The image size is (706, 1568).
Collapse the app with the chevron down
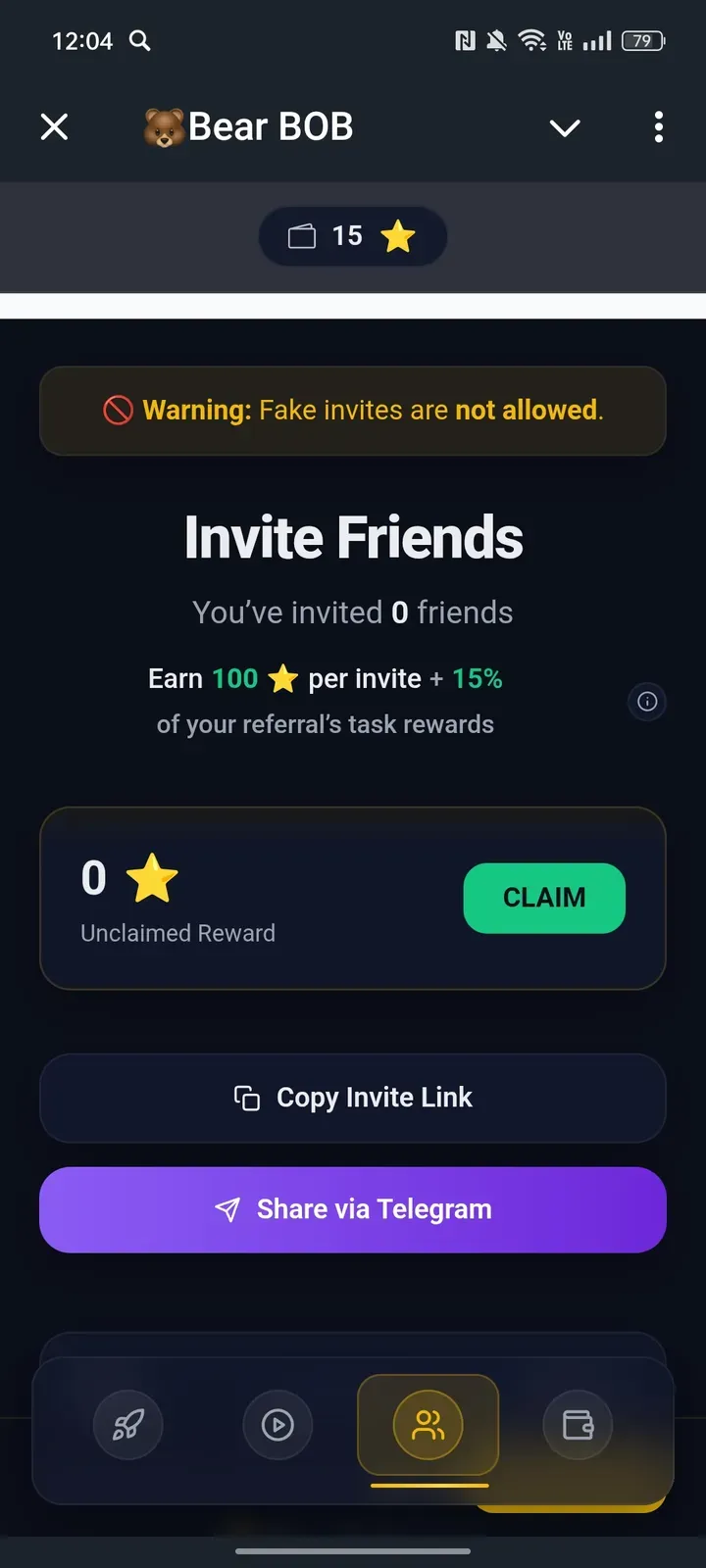point(565,127)
